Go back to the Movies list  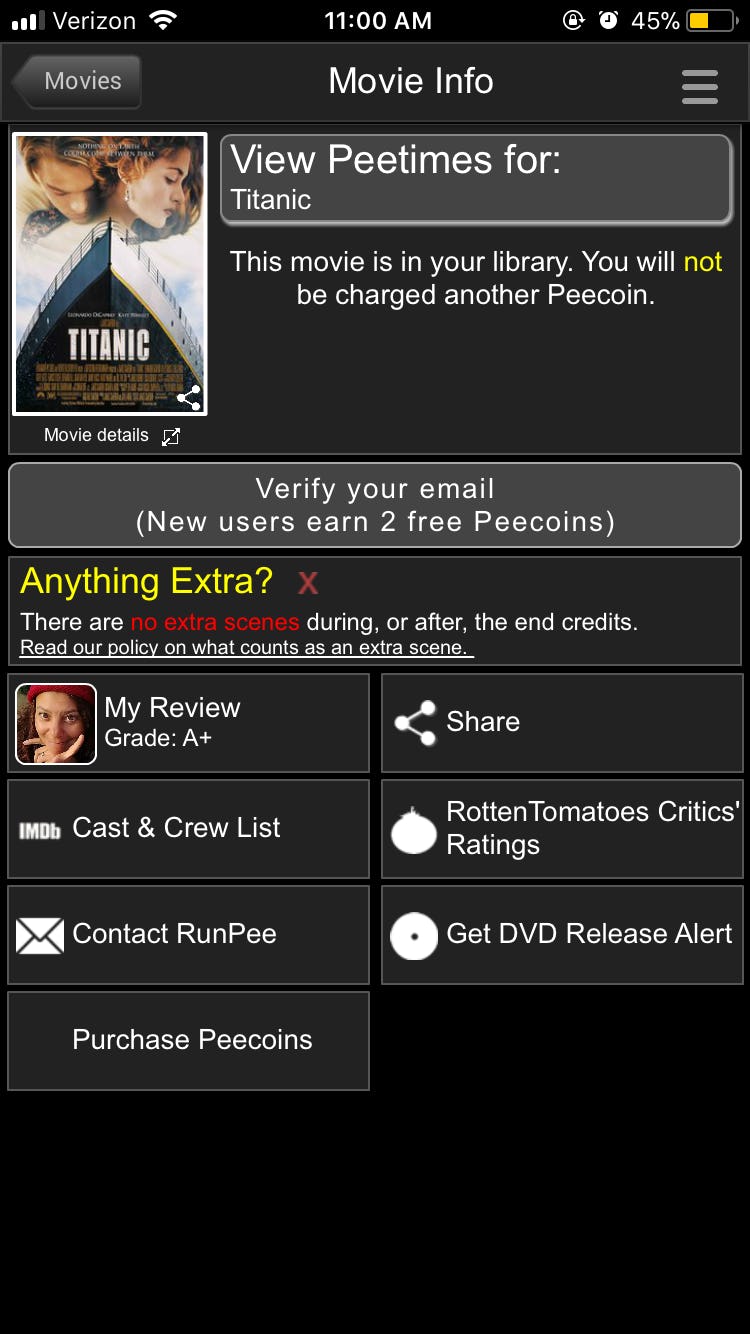click(78, 81)
